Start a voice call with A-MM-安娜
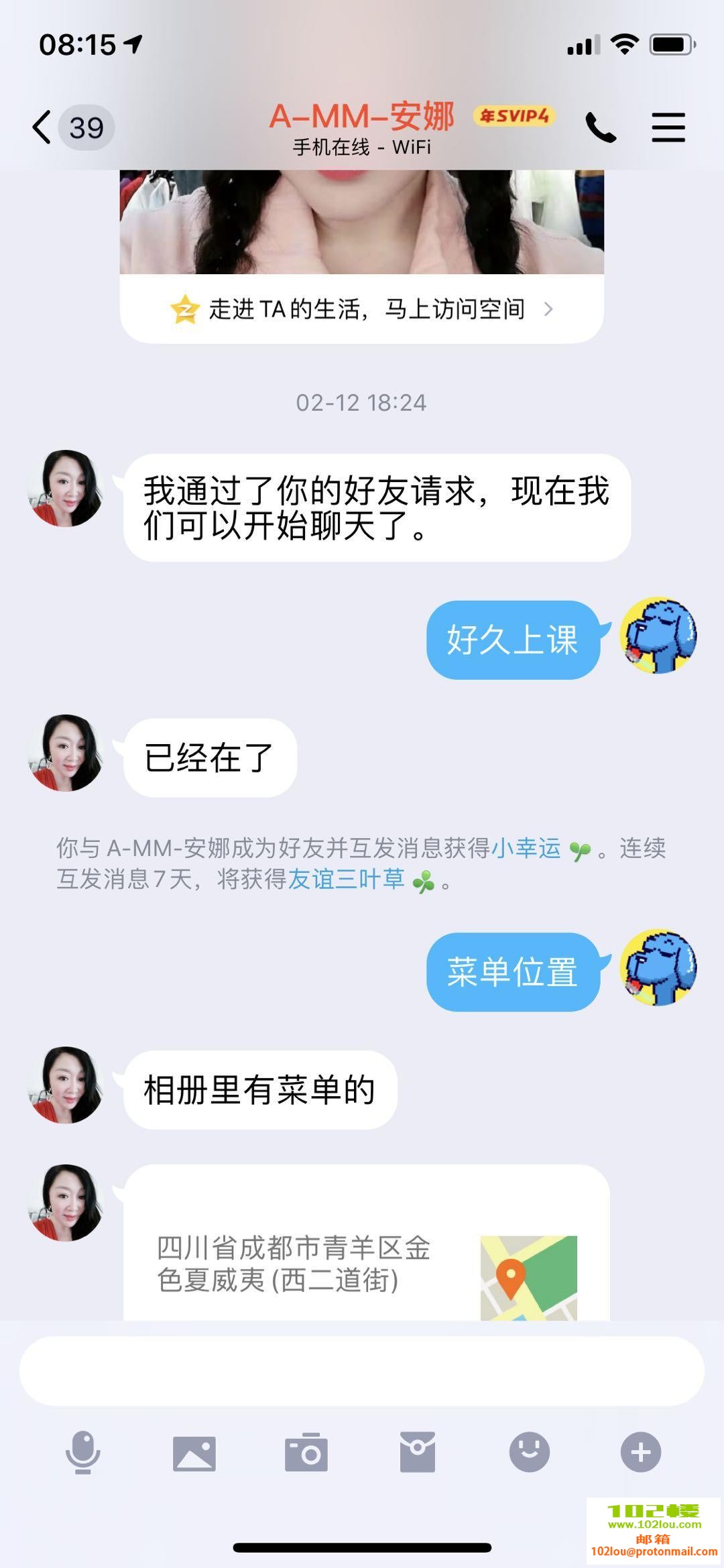The width and height of the screenshot is (724, 1568). click(600, 127)
